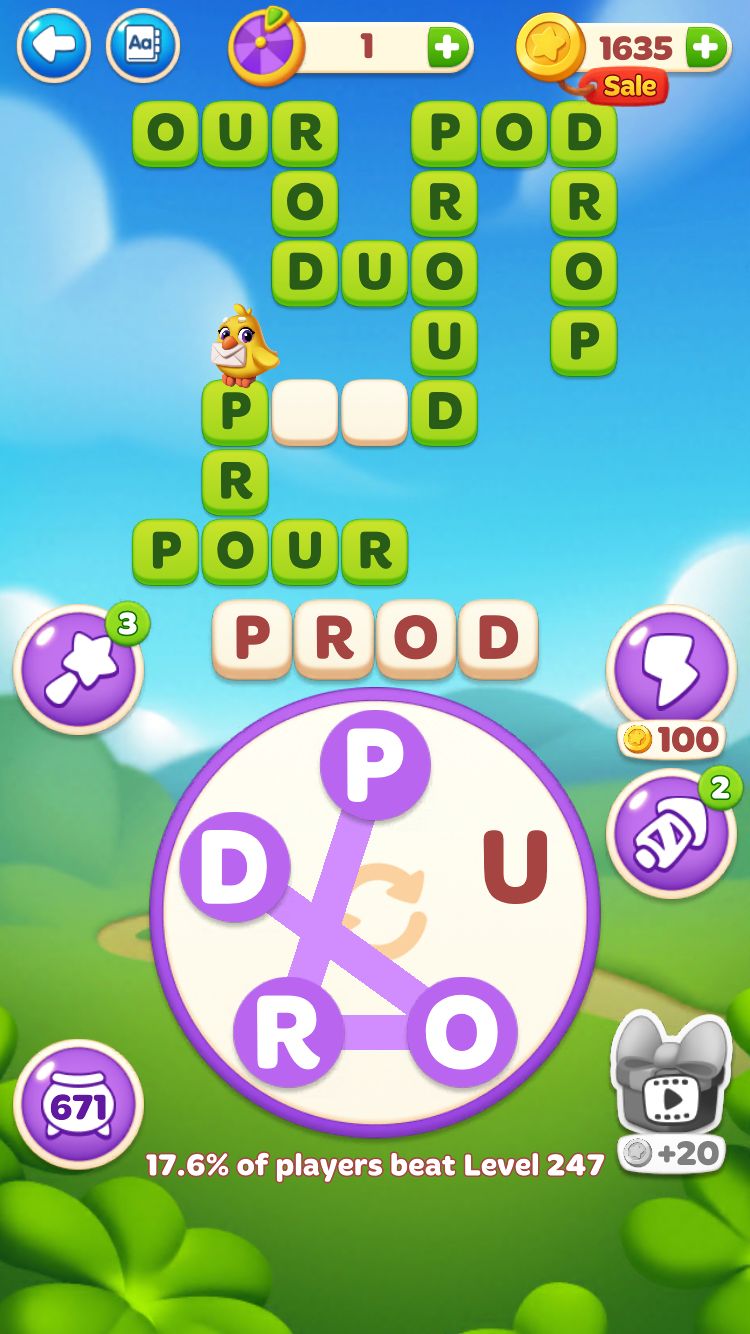The height and width of the screenshot is (1334, 750).
Task: Open the pot with 671 points
Action: point(78,1106)
